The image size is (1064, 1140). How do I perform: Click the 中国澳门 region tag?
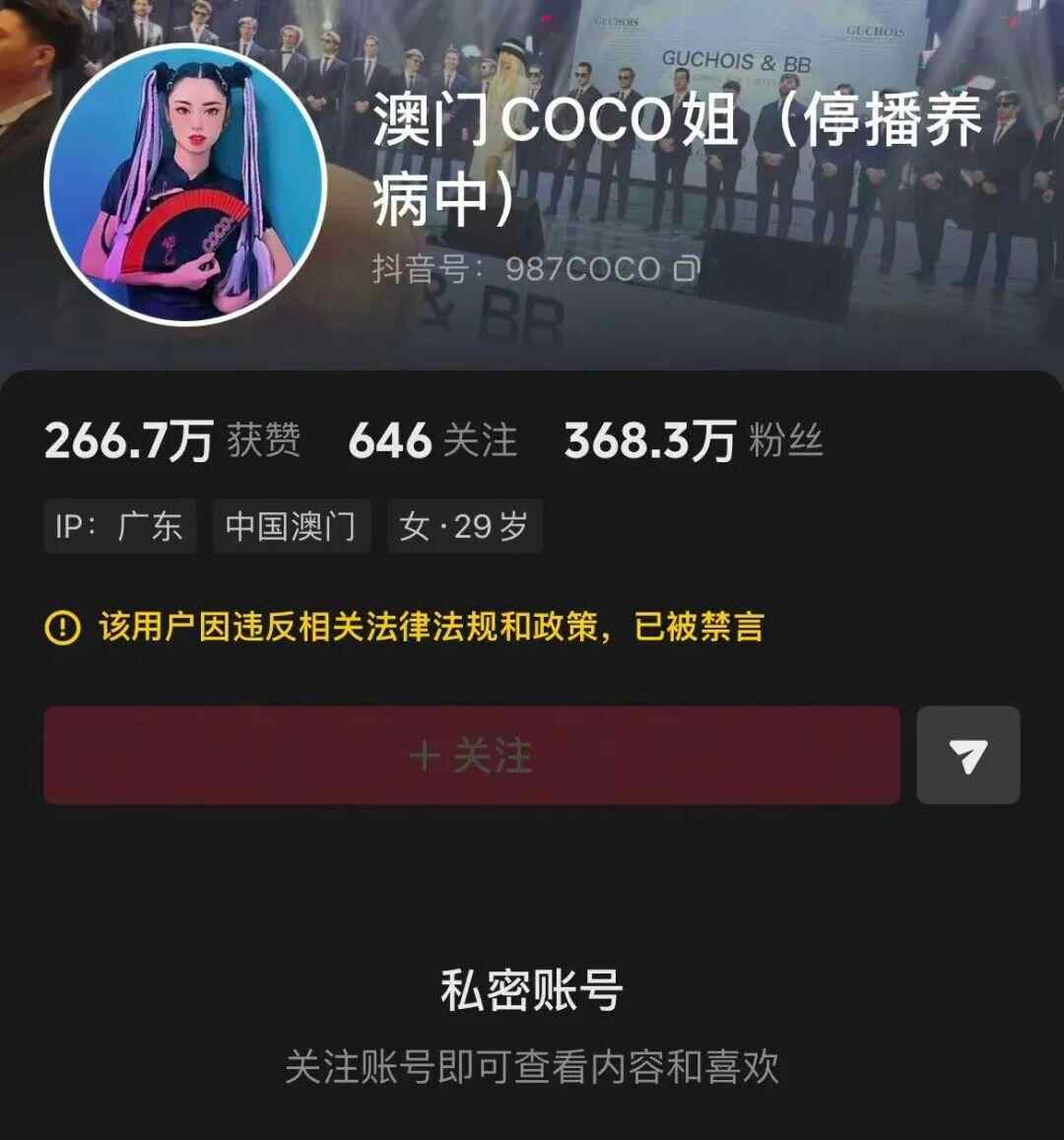(291, 526)
